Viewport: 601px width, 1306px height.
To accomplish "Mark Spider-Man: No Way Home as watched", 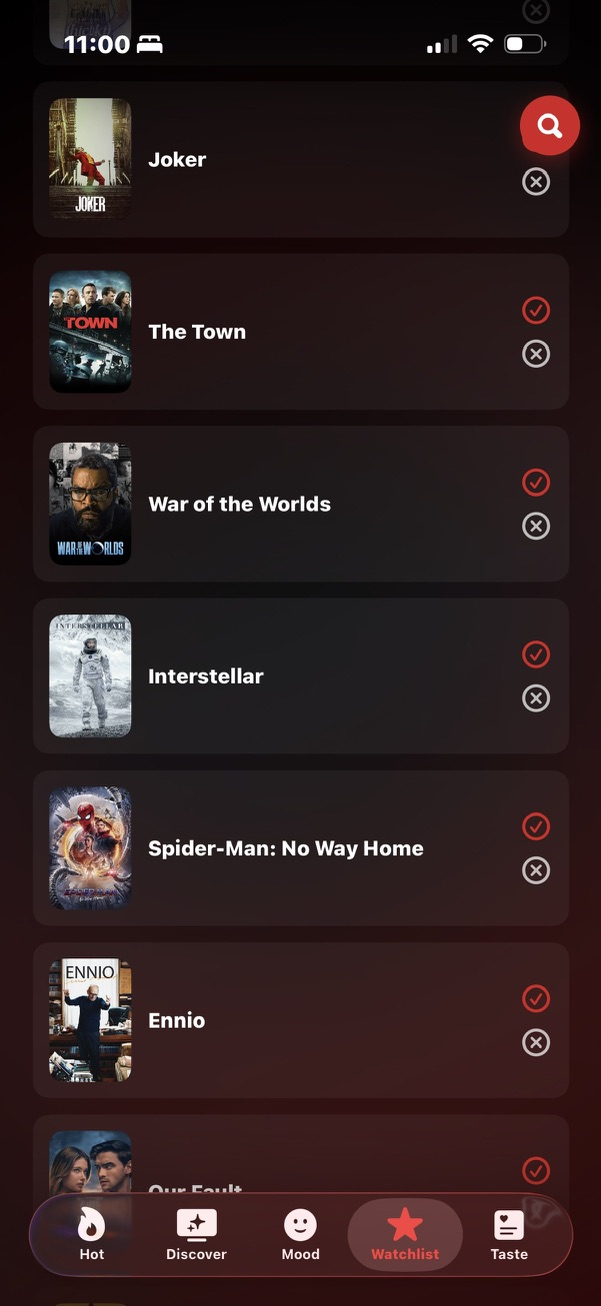I will [x=536, y=826].
